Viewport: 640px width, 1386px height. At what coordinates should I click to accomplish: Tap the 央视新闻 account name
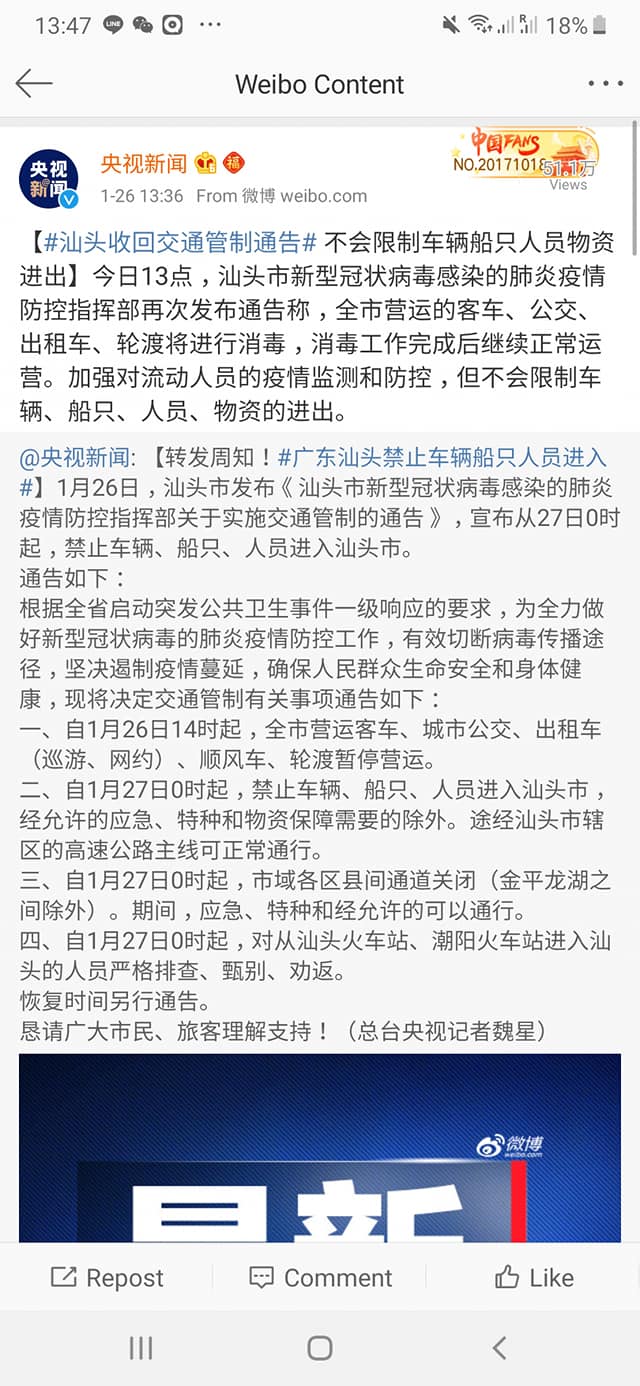(x=143, y=163)
